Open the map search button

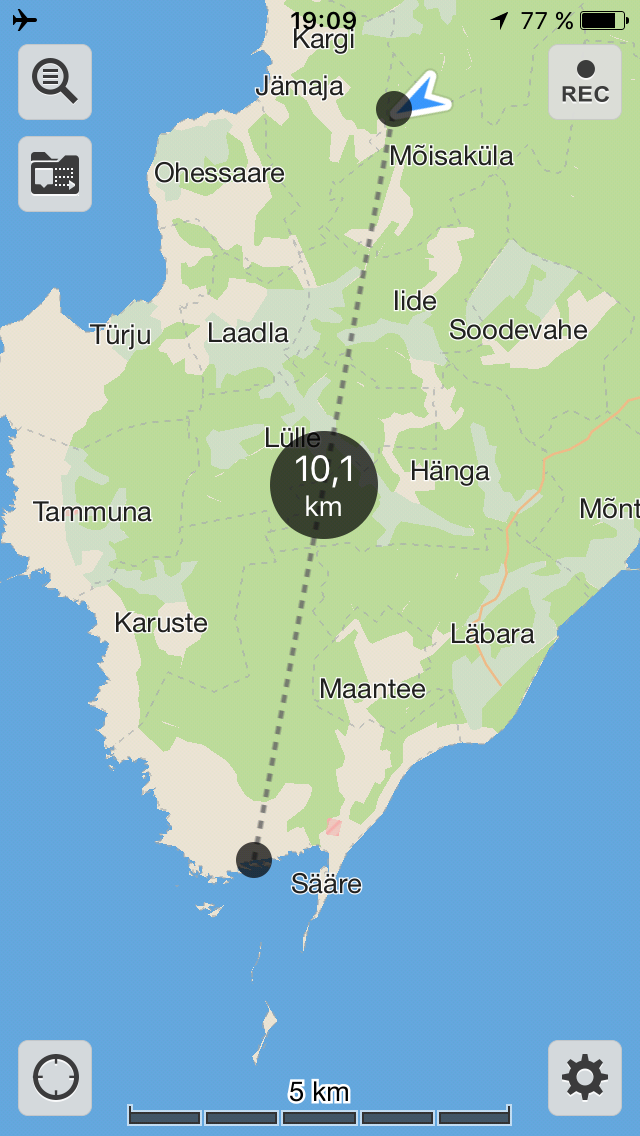point(55,82)
